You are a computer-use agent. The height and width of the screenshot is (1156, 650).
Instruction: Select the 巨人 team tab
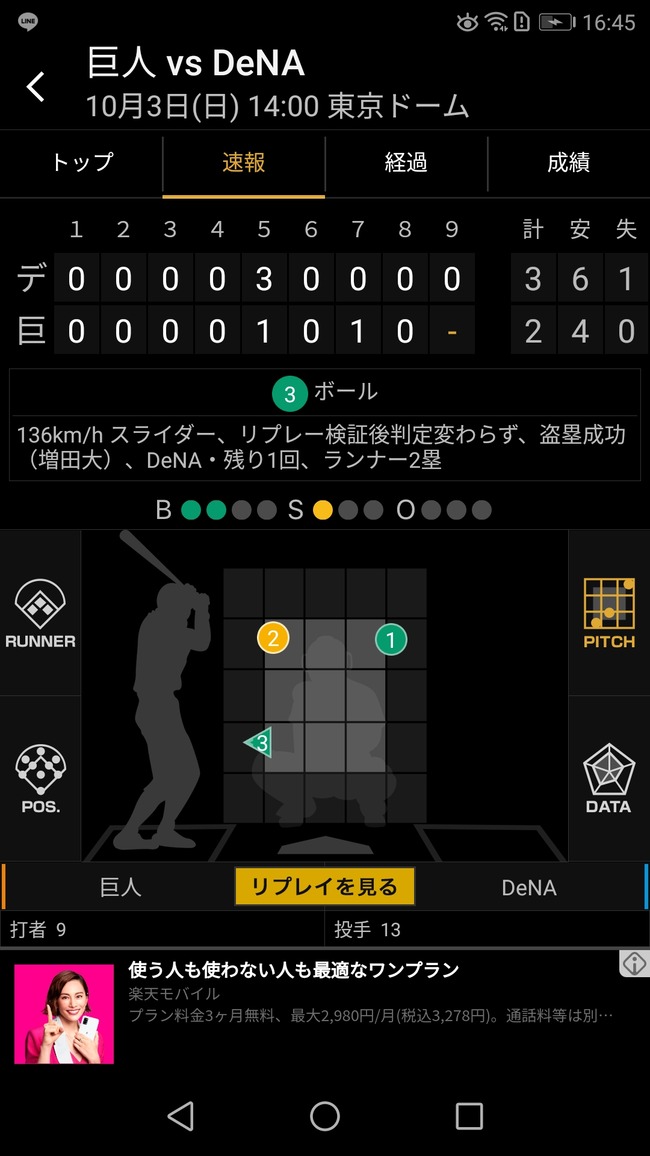pyautogui.click(x=120, y=887)
